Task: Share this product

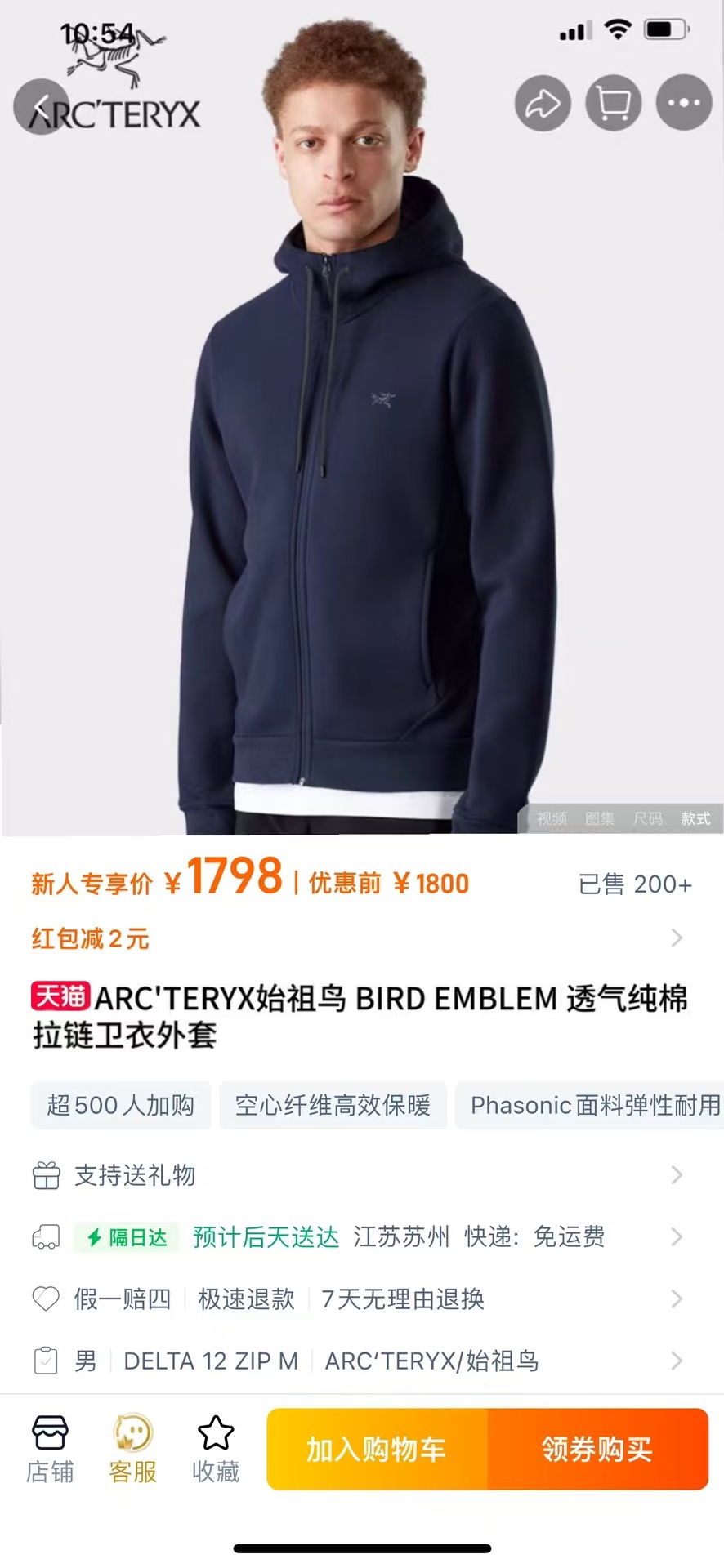Action: click(543, 104)
